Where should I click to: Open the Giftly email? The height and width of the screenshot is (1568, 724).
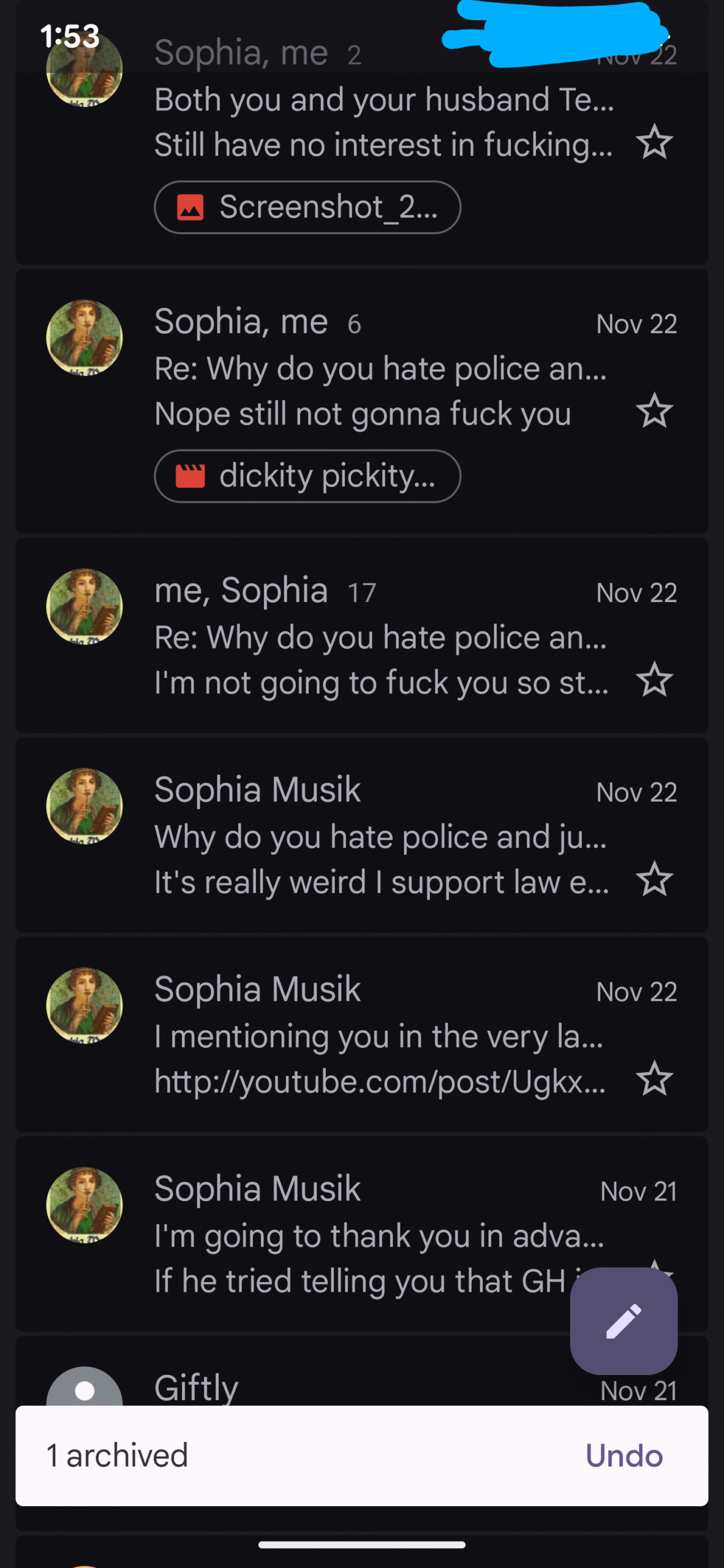click(368, 1387)
